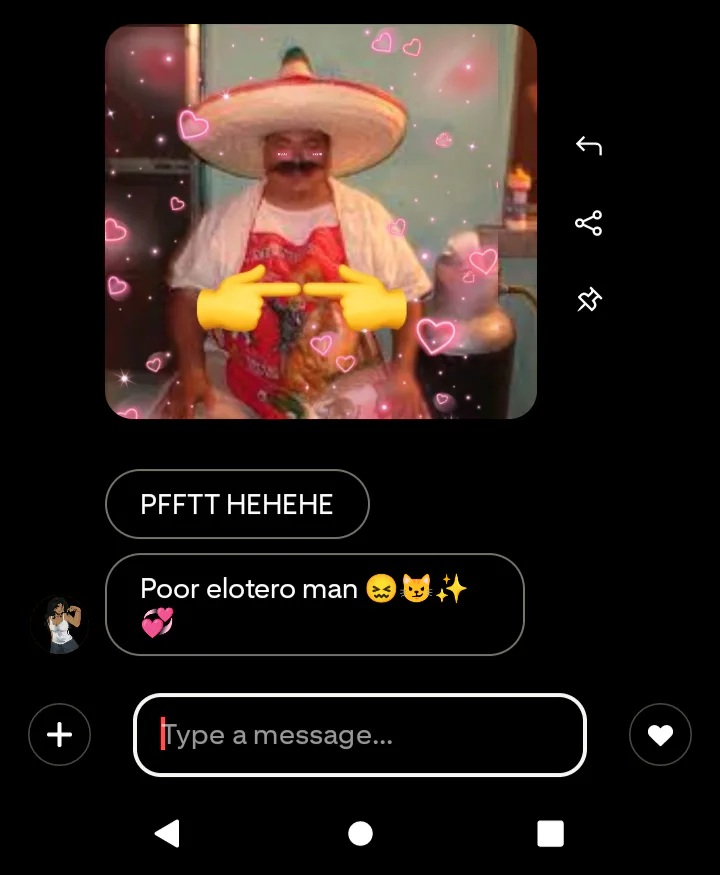Pin the photo message
This screenshot has width=720, height=875.
click(589, 299)
